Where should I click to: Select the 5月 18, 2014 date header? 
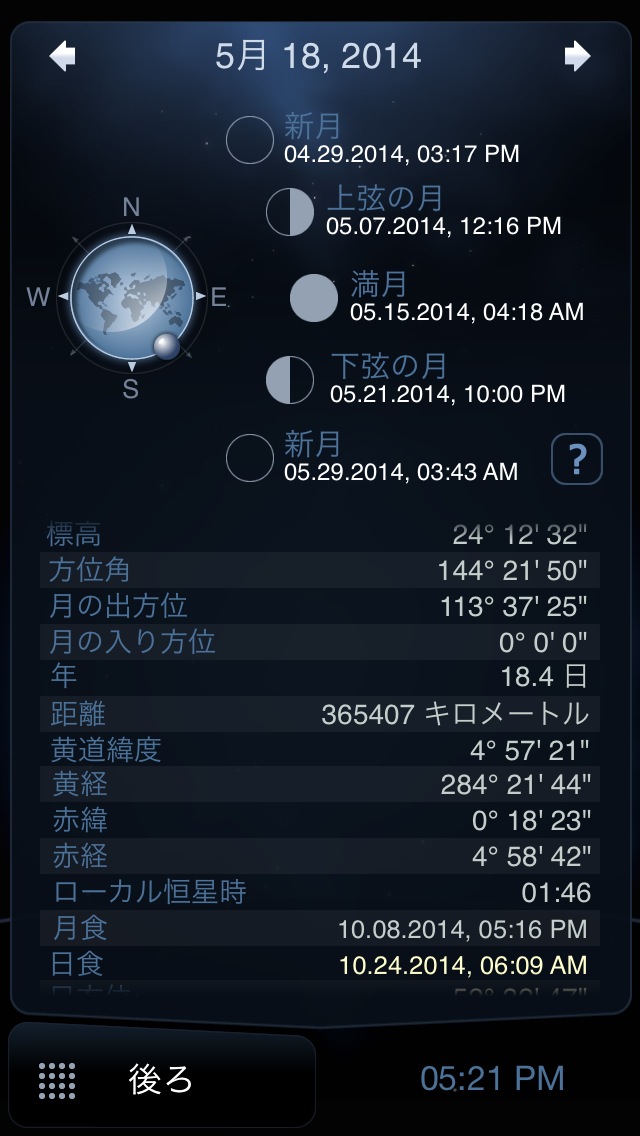pos(319,56)
